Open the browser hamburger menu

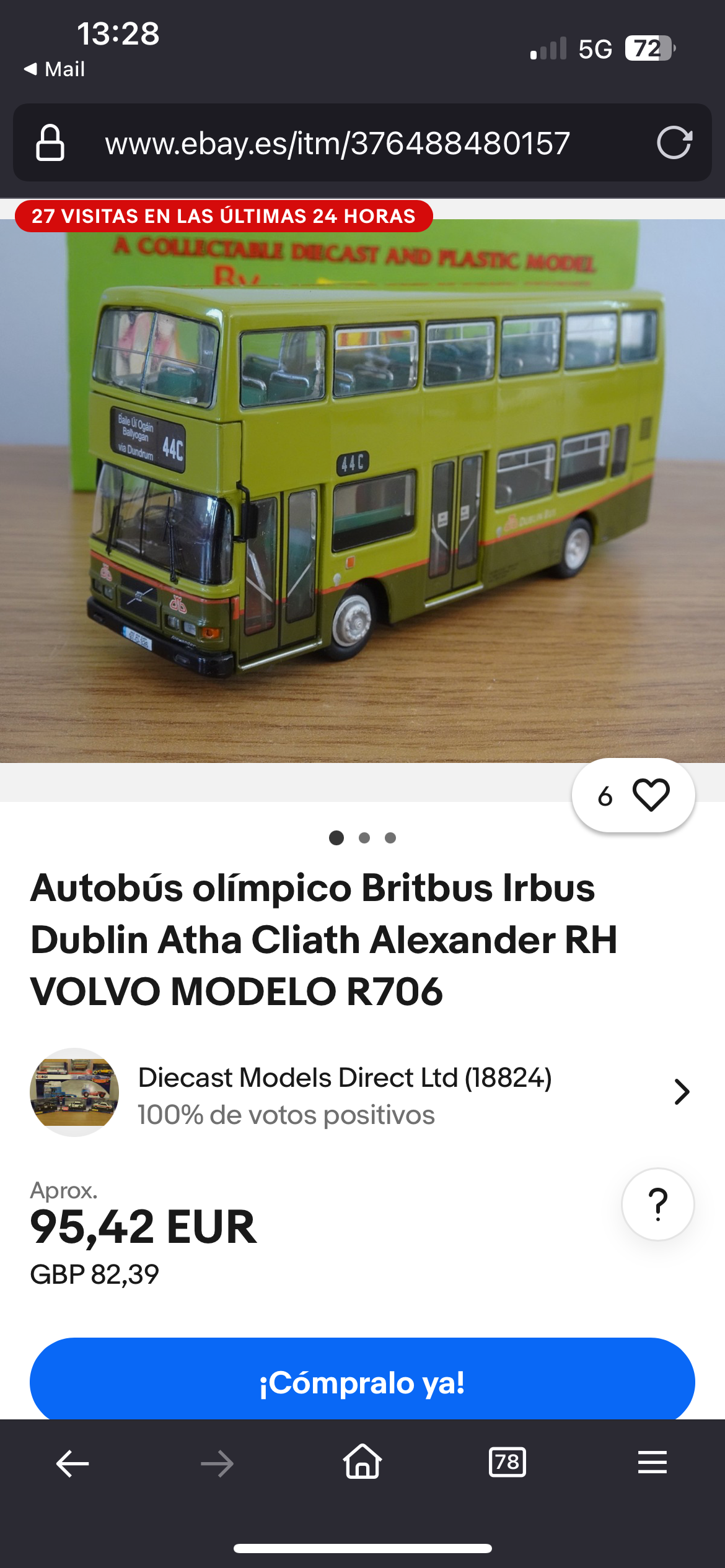tap(652, 1463)
